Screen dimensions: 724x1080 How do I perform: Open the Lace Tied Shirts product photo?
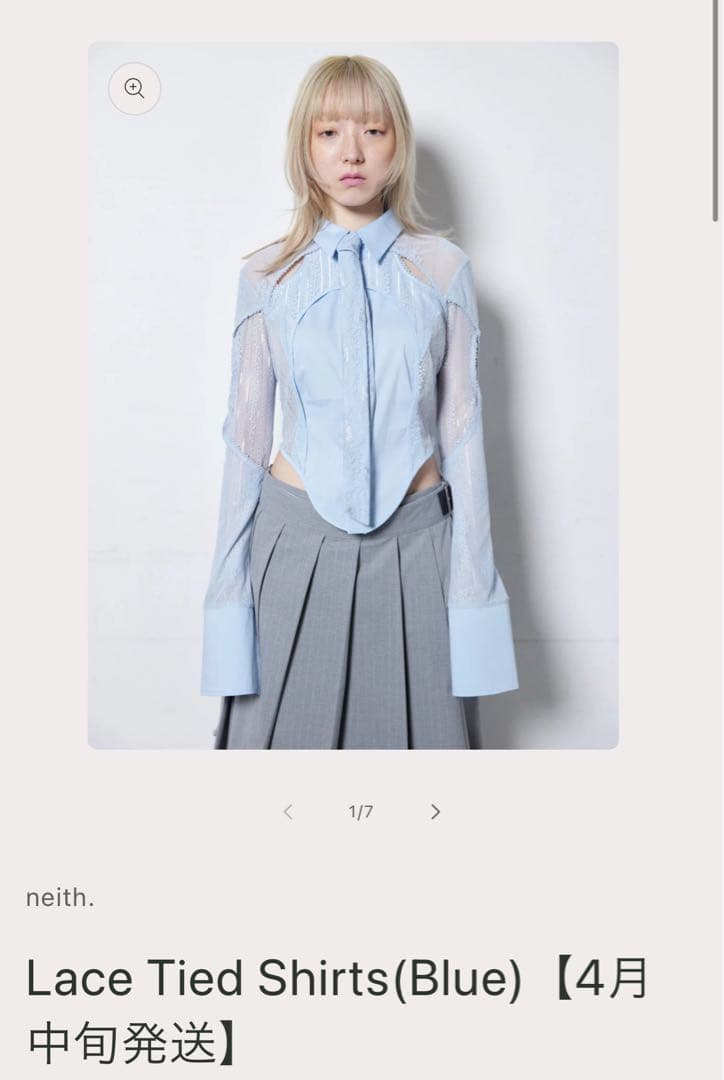[353, 420]
